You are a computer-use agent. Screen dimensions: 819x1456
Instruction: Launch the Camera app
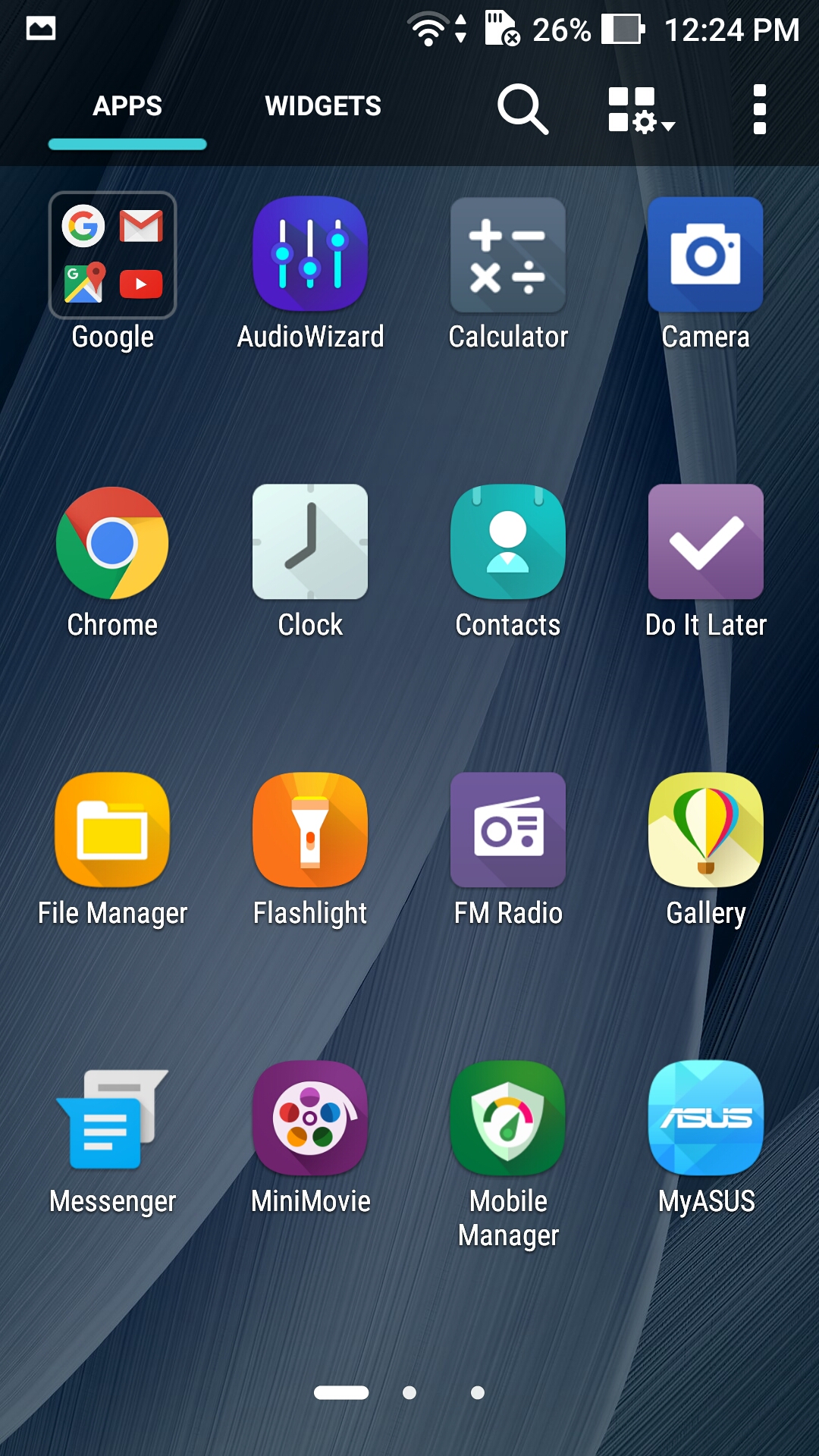pyautogui.click(x=705, y=256)
